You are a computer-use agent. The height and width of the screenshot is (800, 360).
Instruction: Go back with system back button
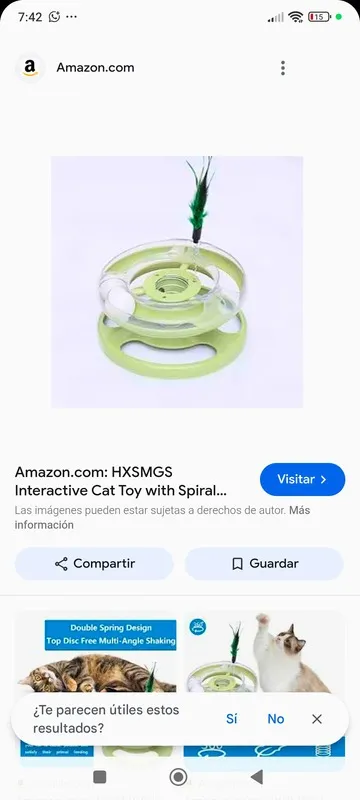point(256,777)
